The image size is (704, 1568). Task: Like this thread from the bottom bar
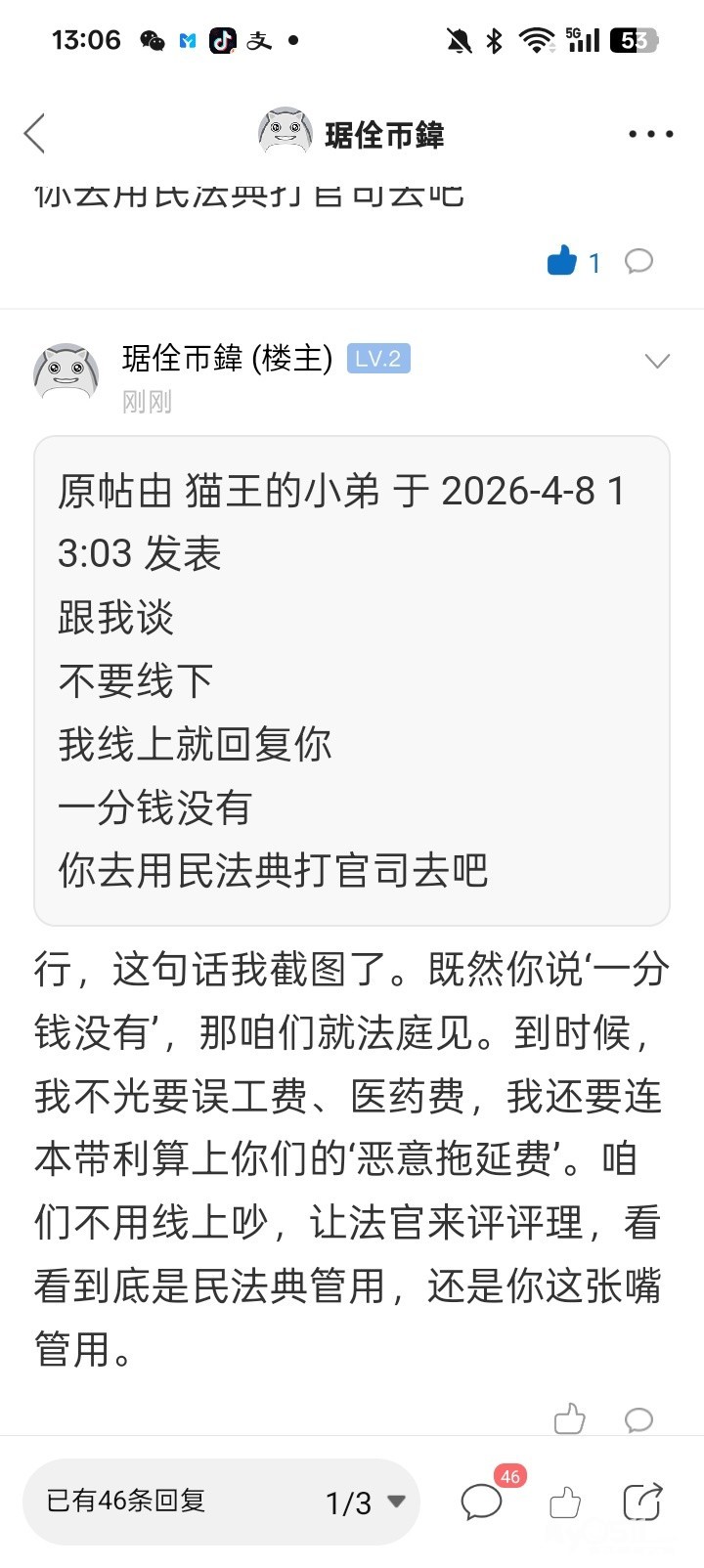pos(565,1502)
